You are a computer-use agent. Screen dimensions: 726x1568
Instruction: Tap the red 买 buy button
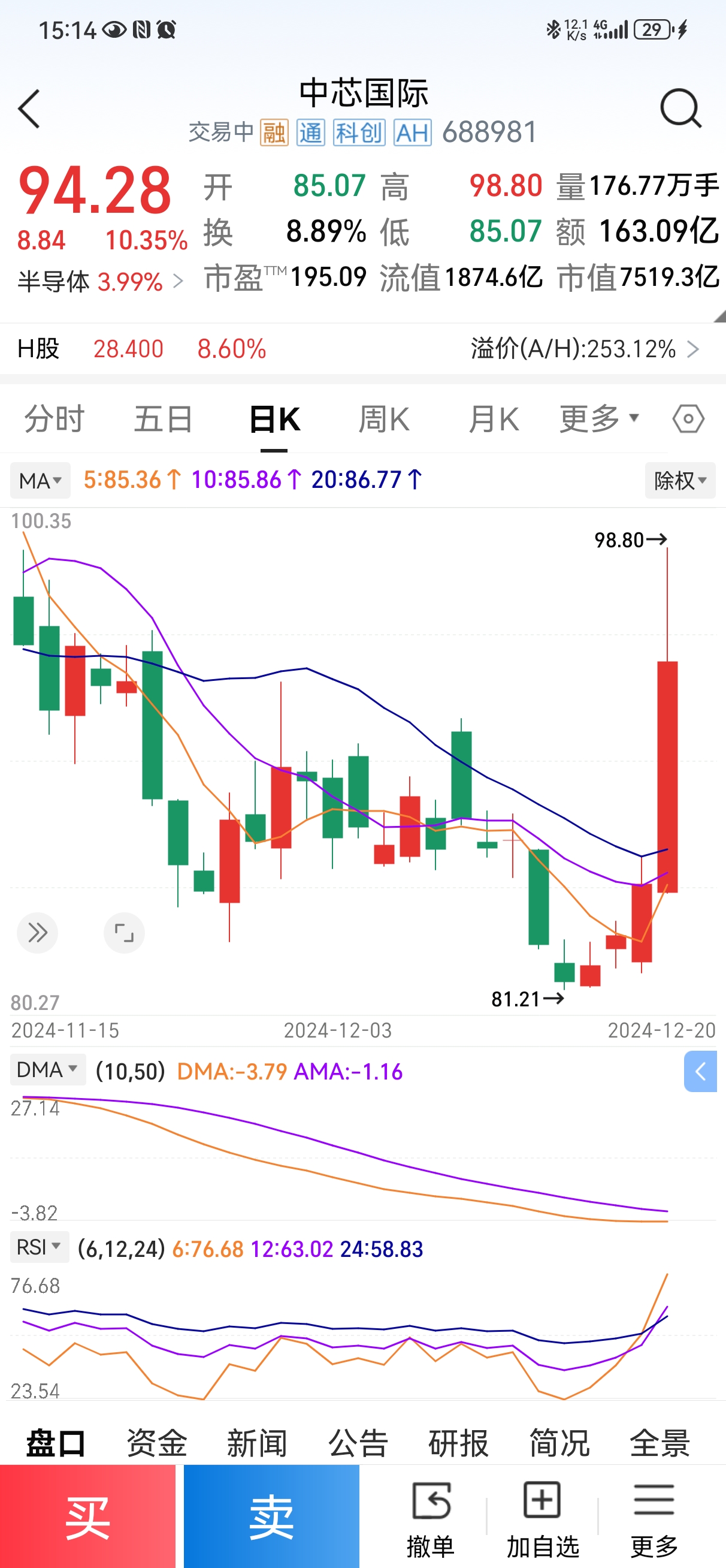[x=87, y=1516]
